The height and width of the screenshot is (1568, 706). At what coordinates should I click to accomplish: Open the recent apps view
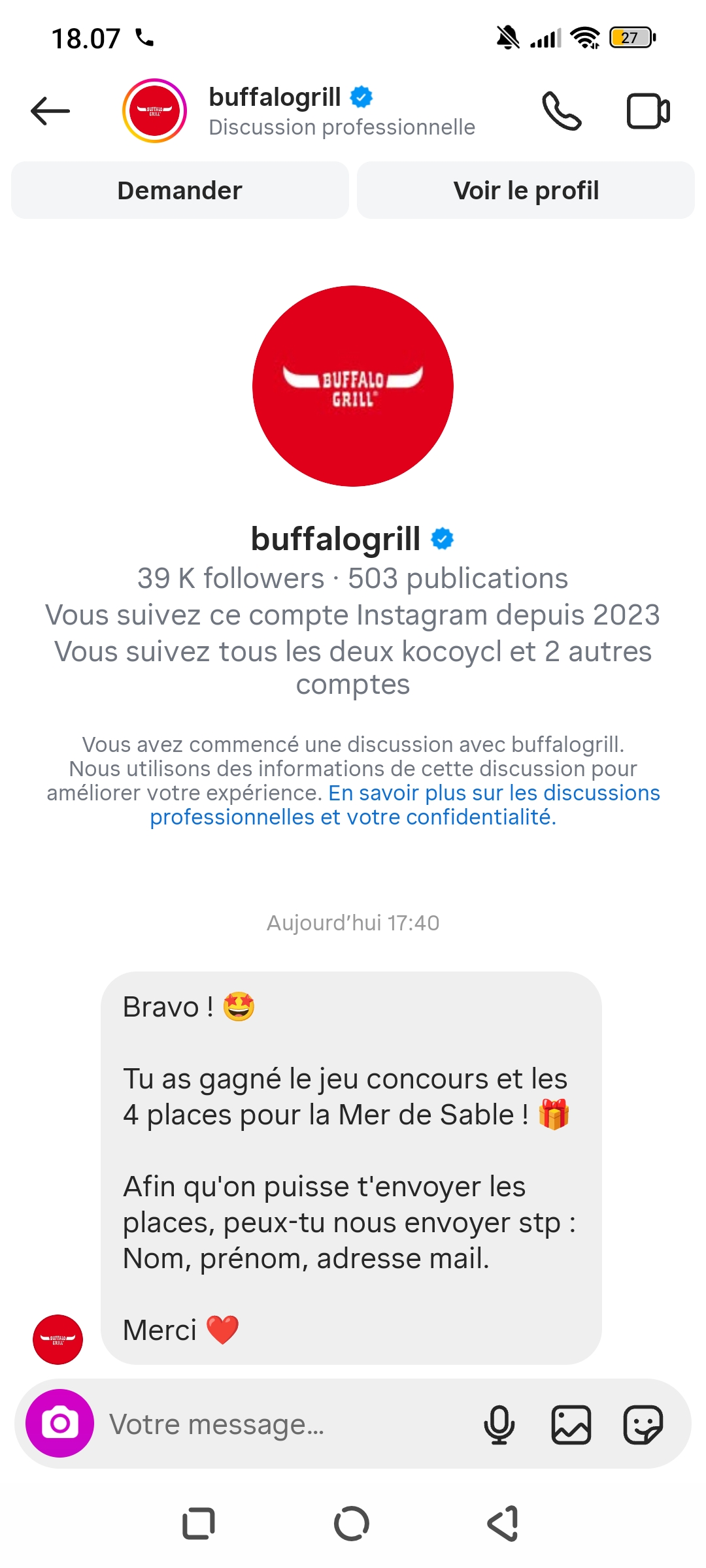coord(199,1524)
